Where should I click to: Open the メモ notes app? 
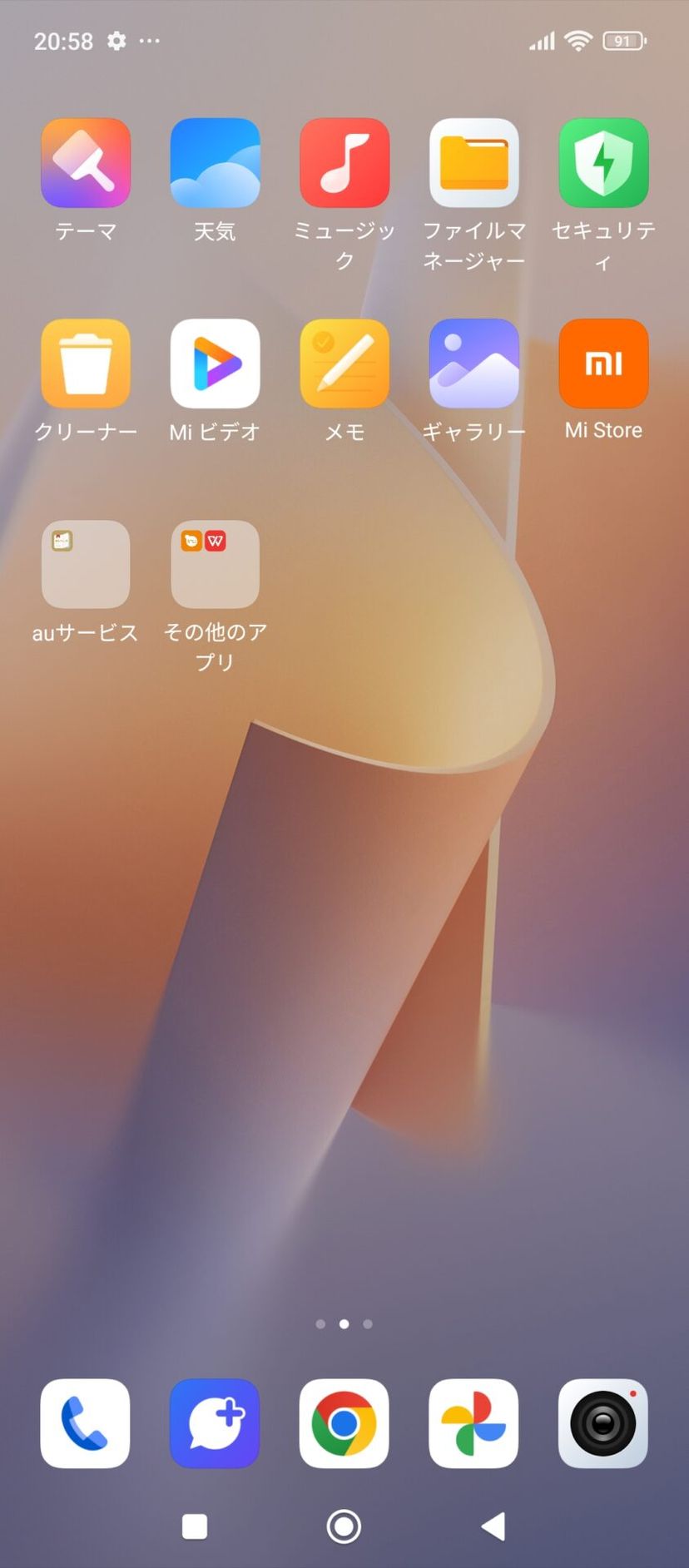click(x=344, y=364)
